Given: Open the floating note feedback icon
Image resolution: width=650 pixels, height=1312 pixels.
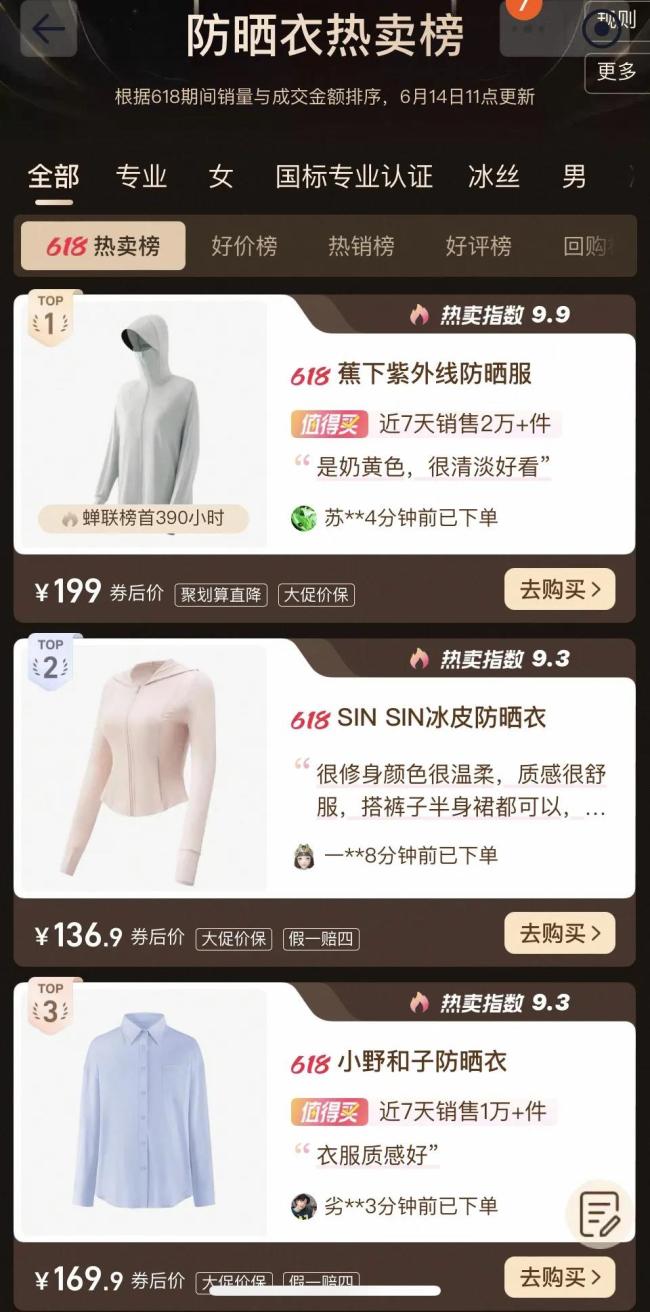Looking at the screenshot, I should (x=600, y=1213).
